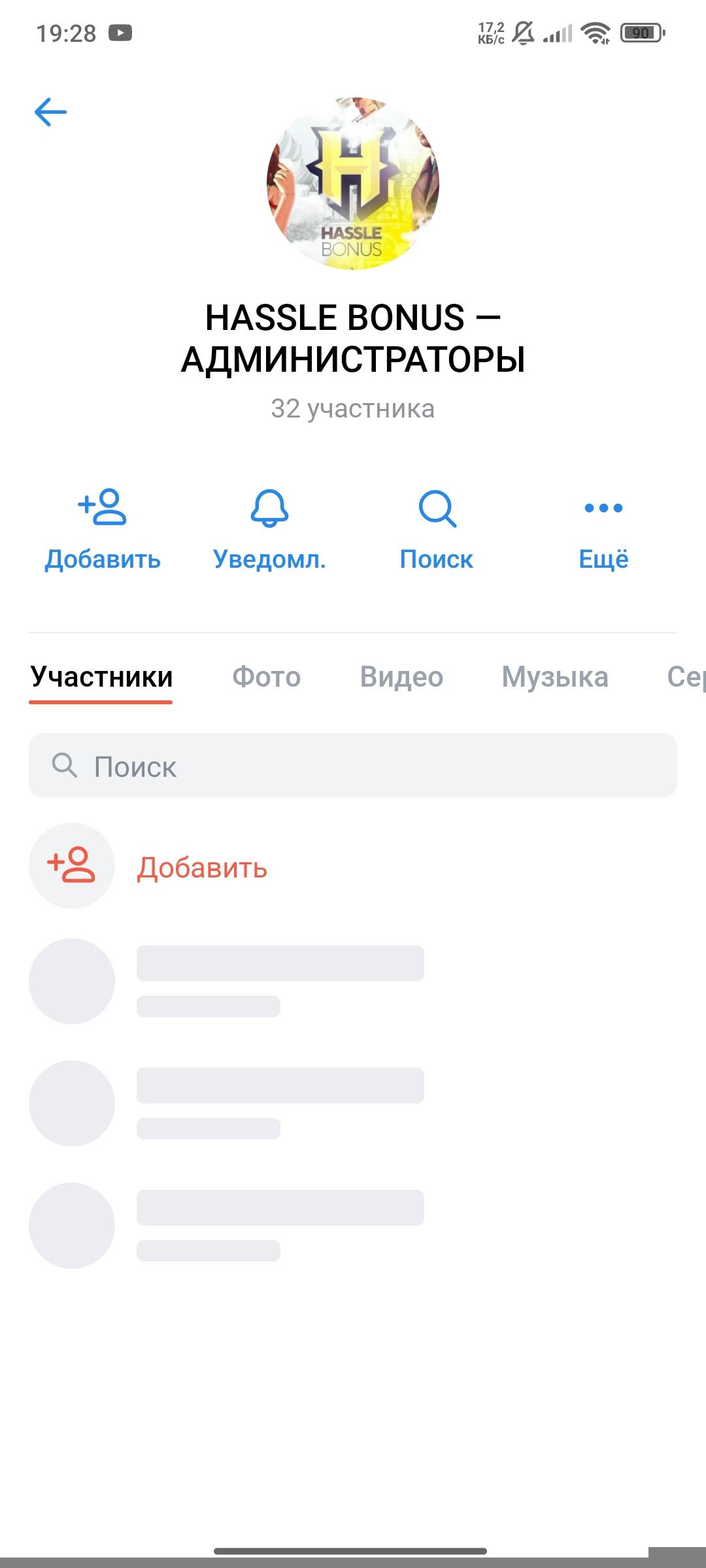Open the HASSLE BONUS group avatar
The width and height of the screenshot is (706, 1568).
click(353, 184)
